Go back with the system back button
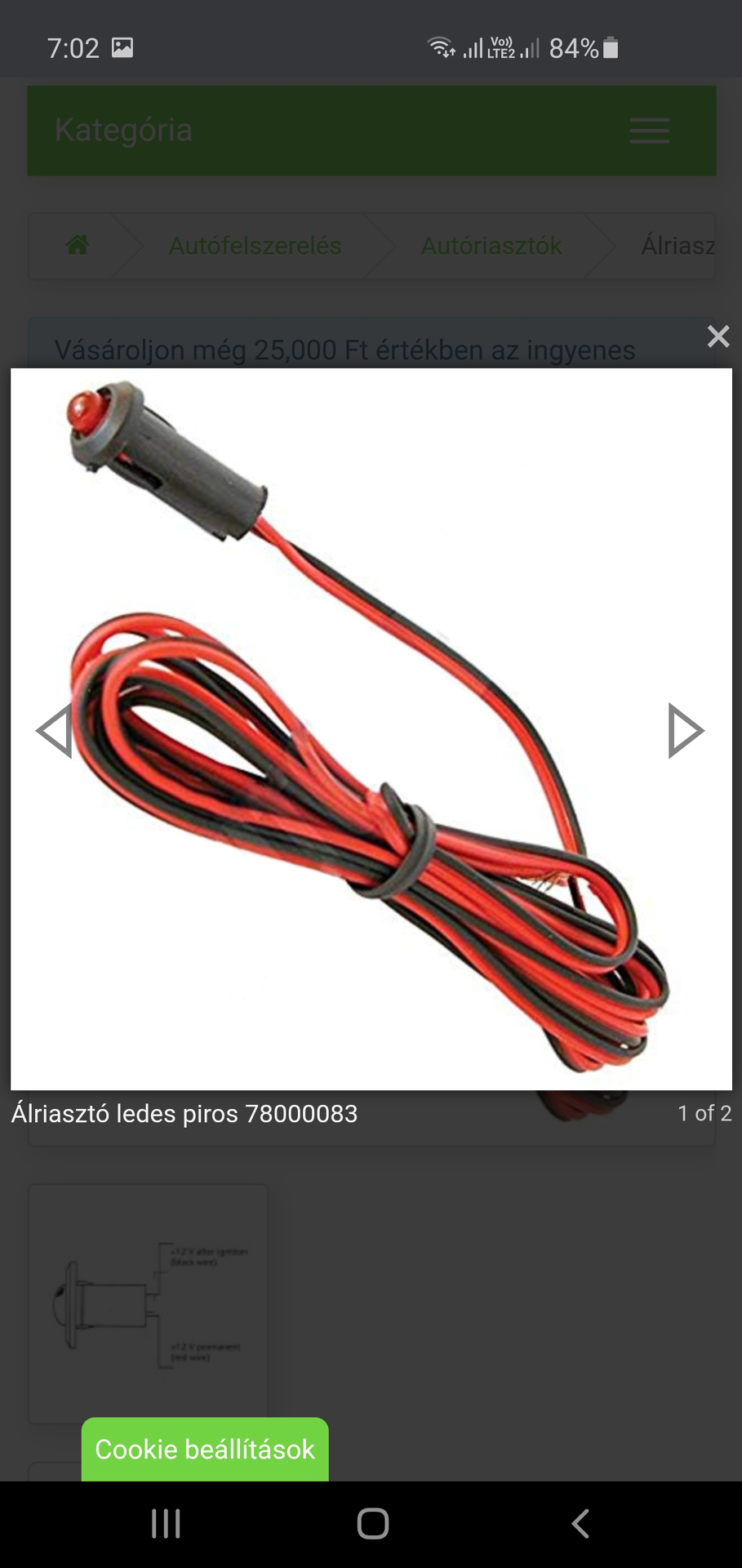This screenshot has height=1568, width=742. pyautogui.click(x=580, y=1524)
